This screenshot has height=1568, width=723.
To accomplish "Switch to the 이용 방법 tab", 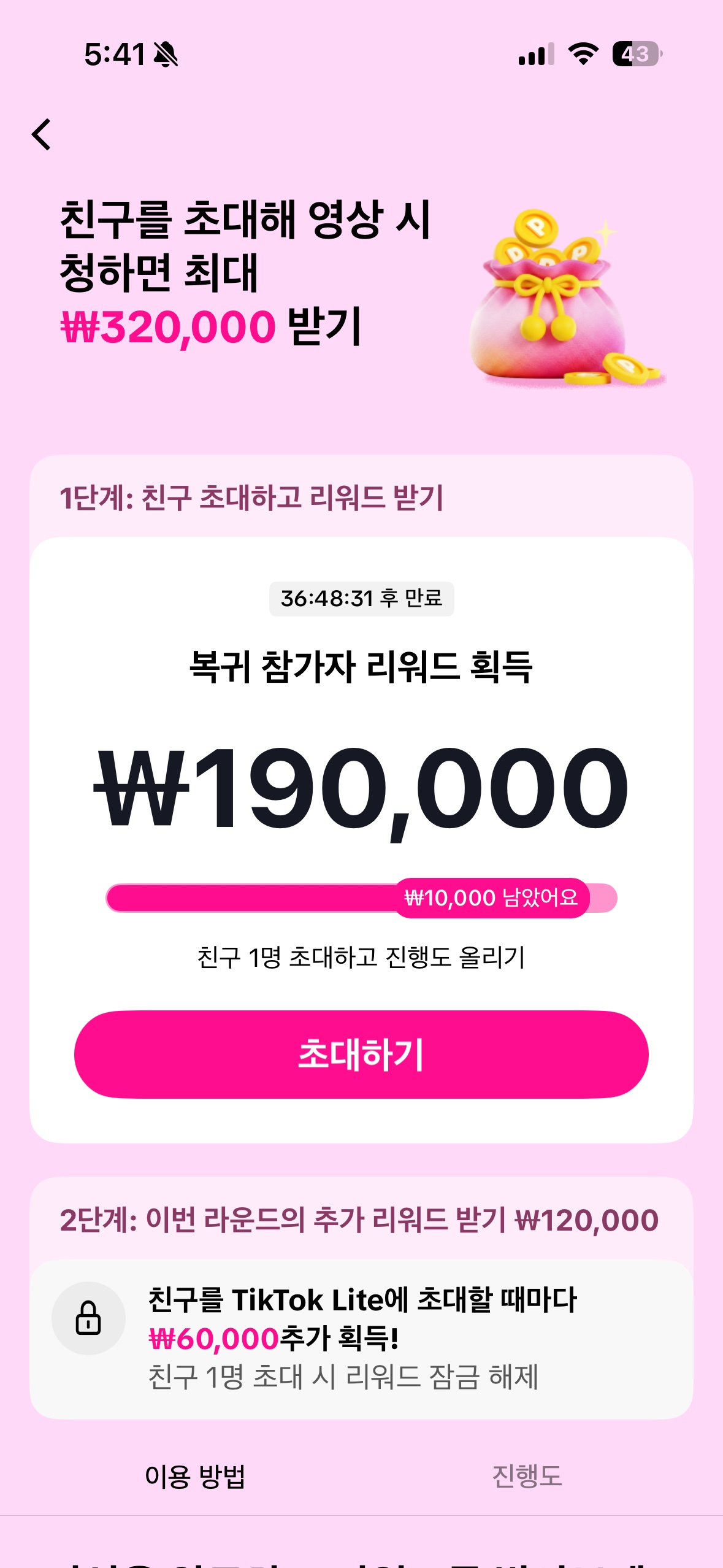I will pos(195,1476).
